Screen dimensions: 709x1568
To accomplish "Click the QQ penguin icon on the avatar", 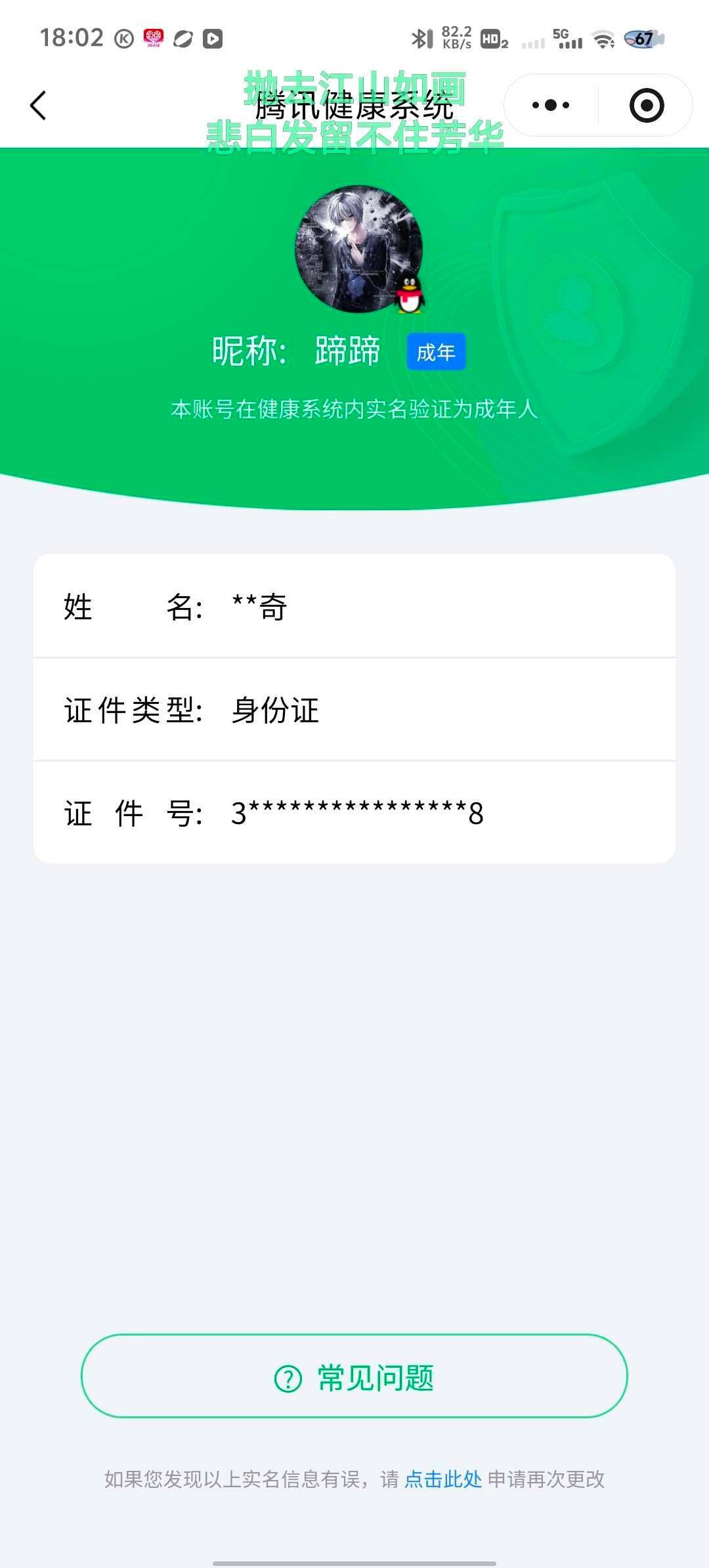I will click(408, 296).
